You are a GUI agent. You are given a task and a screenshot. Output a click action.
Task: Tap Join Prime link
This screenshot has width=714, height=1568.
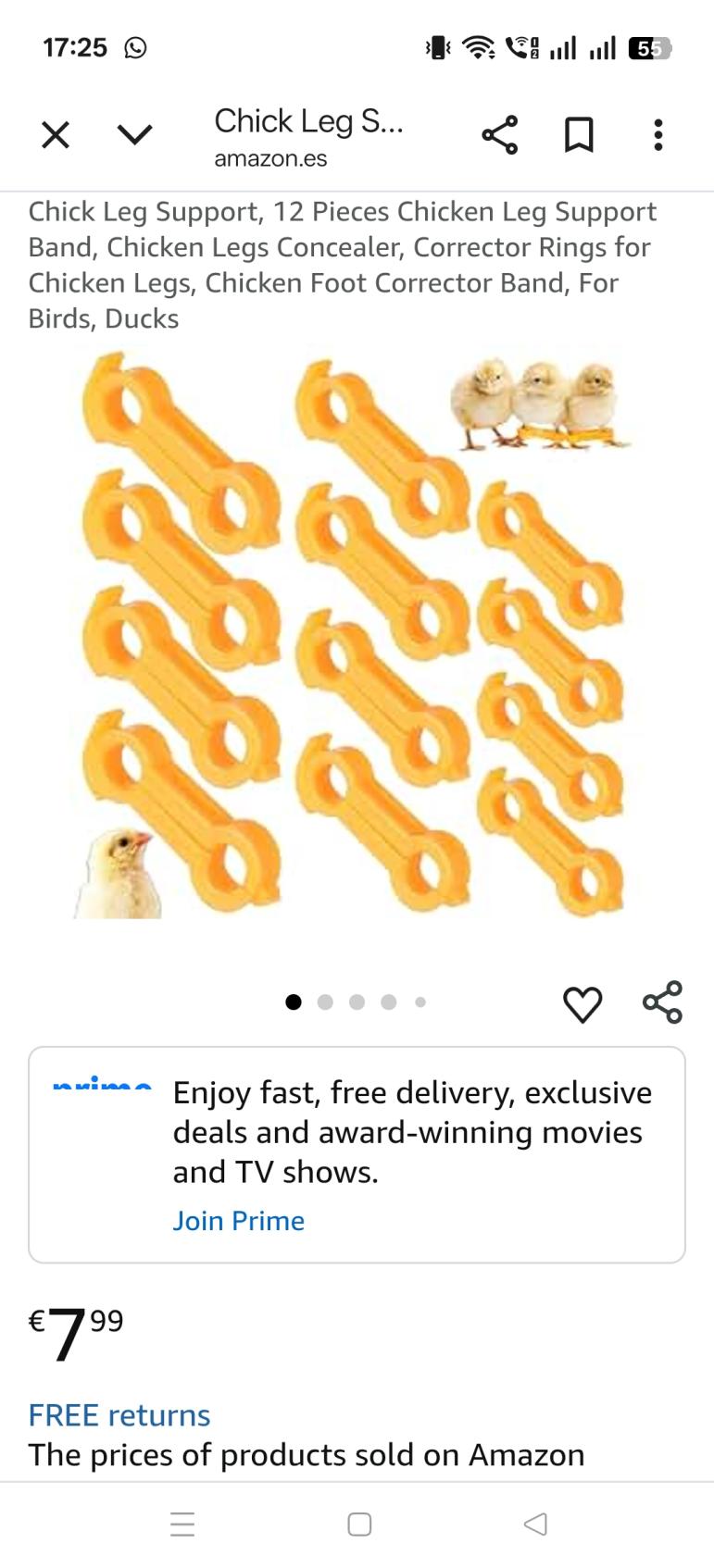(x=238, y=1221)
